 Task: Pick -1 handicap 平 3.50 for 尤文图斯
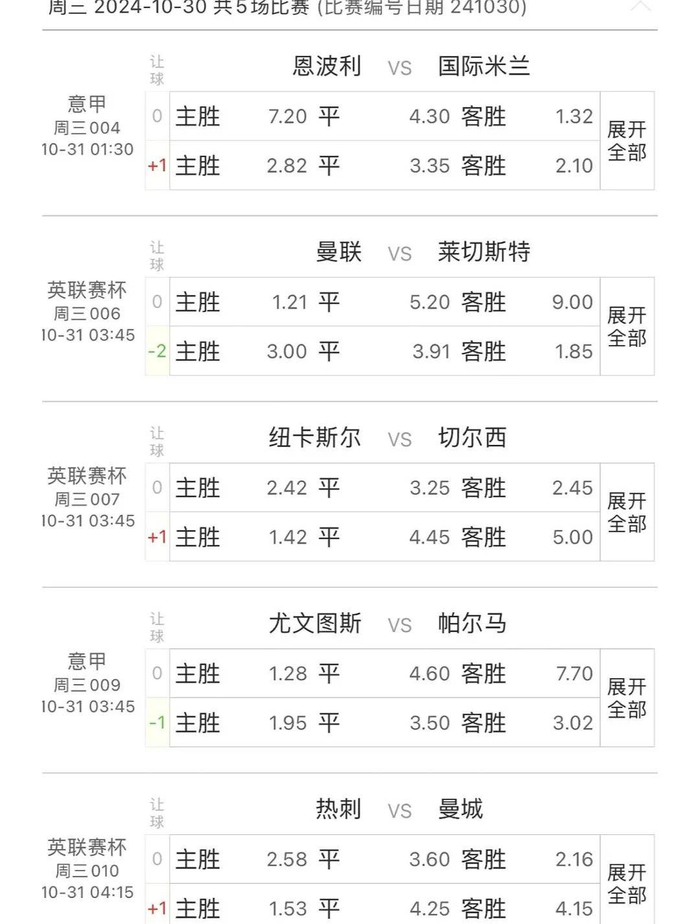click(x=385, y=722)
